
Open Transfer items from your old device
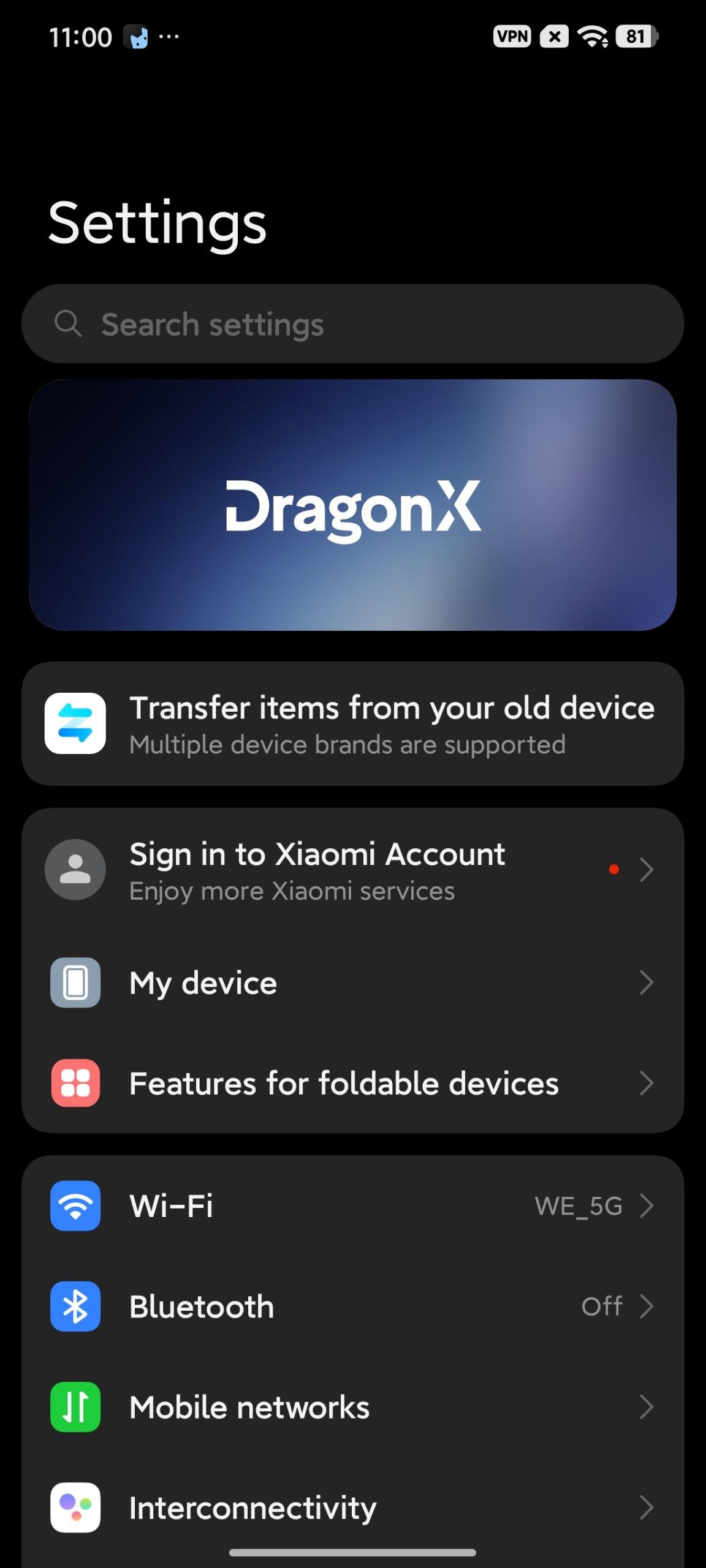click(x=352, y=723)
